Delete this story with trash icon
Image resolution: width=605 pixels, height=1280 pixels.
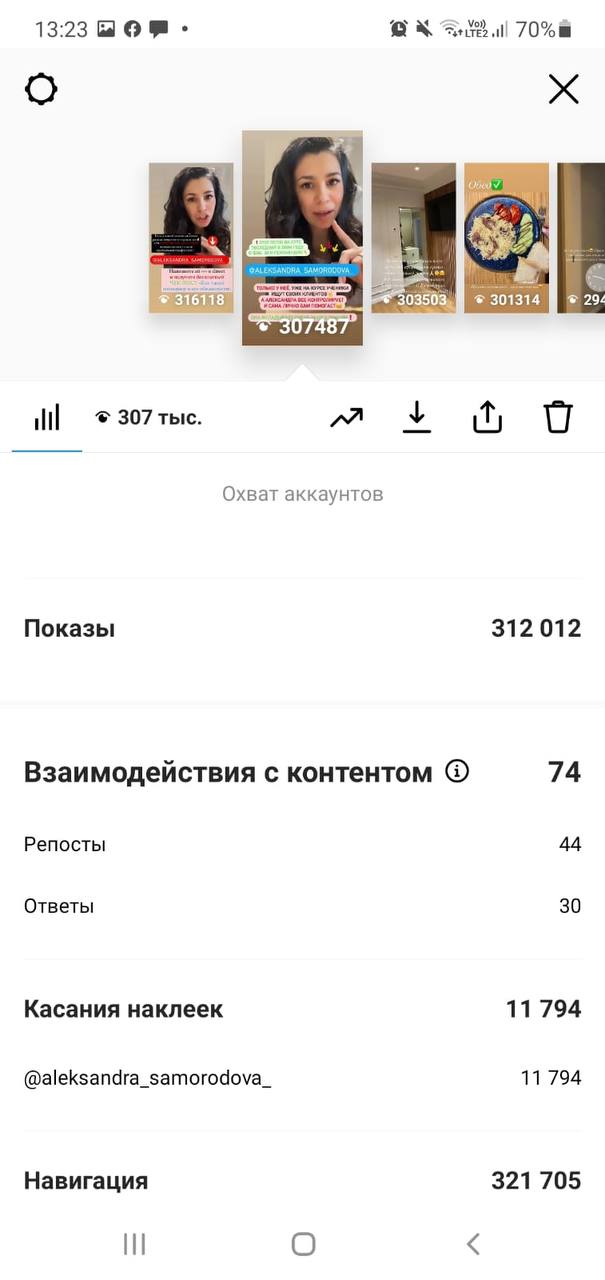[x=558, y=417]
